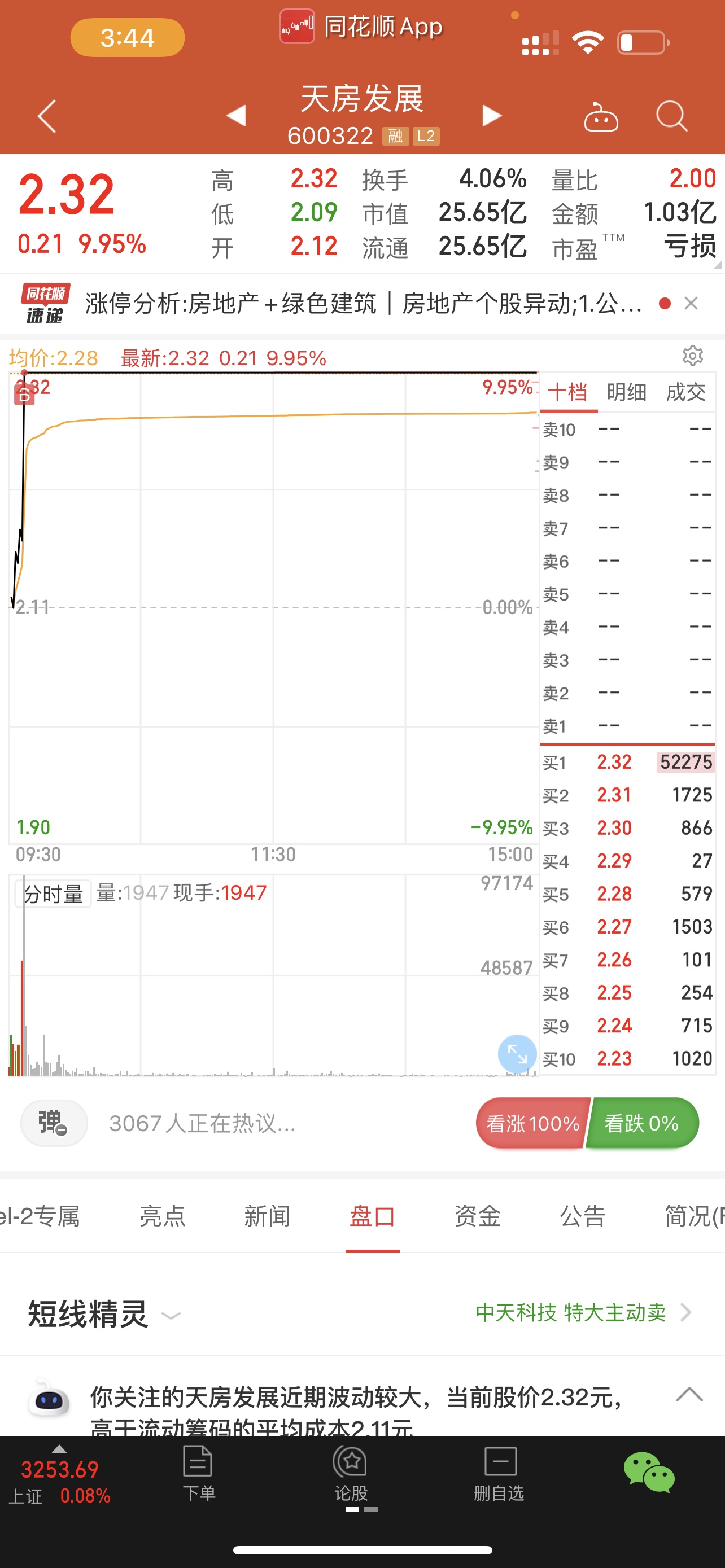Select the 明细 tab
725x1568 pixels.
(x=626, y=392)
